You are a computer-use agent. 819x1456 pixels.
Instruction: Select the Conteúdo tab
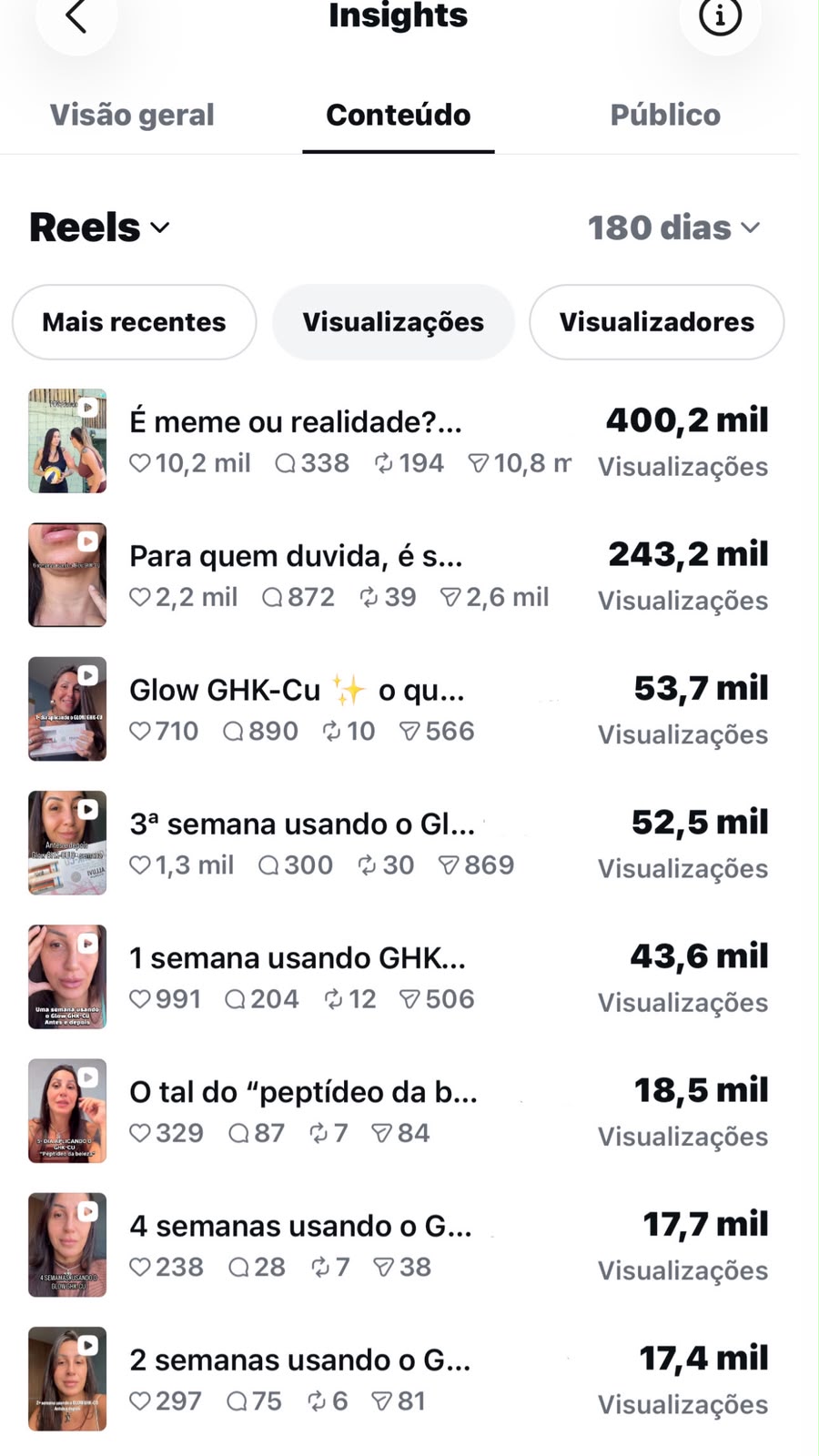pos(399,115)
